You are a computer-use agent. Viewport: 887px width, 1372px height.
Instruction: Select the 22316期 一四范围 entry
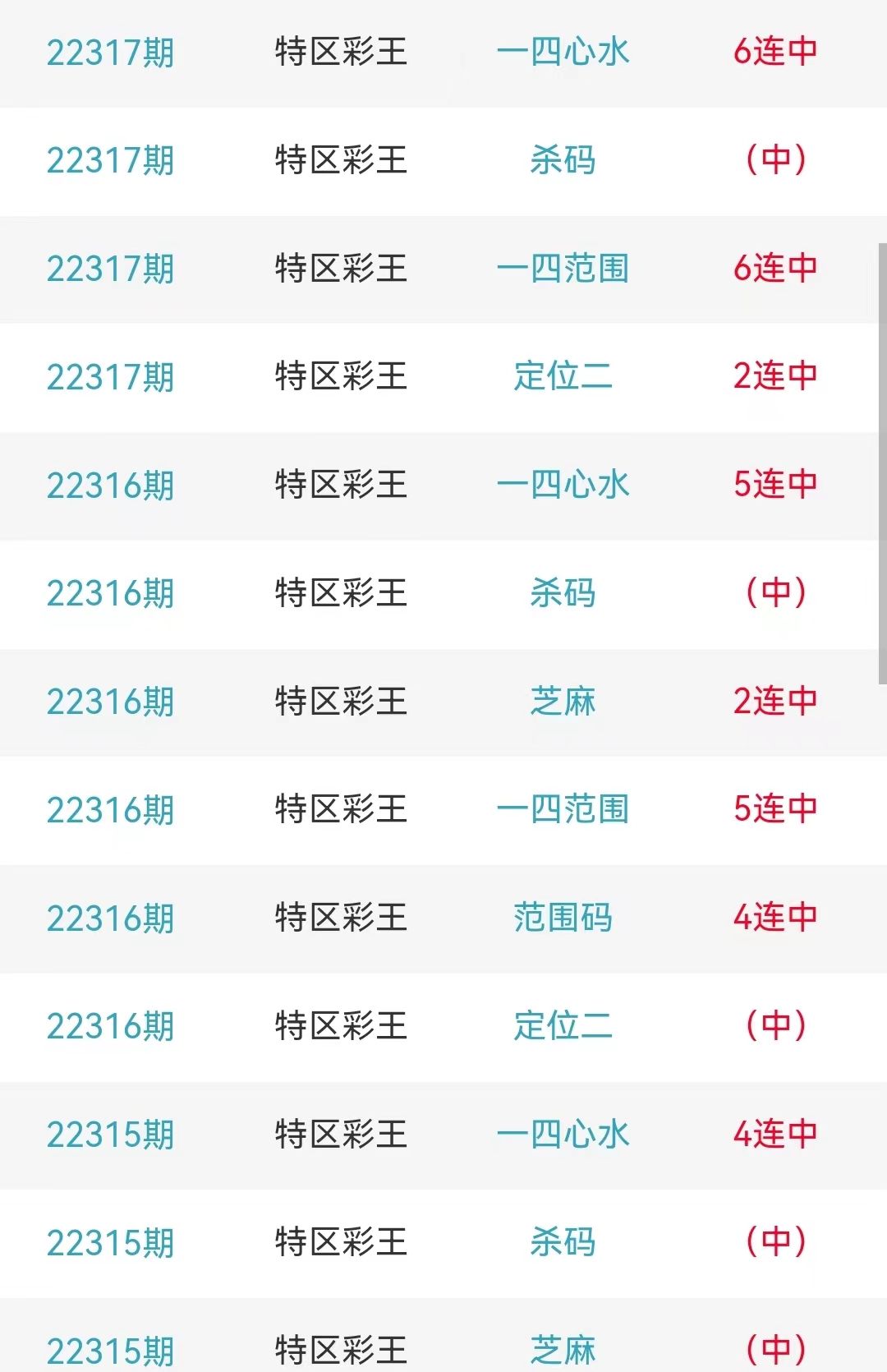(563, 809)
